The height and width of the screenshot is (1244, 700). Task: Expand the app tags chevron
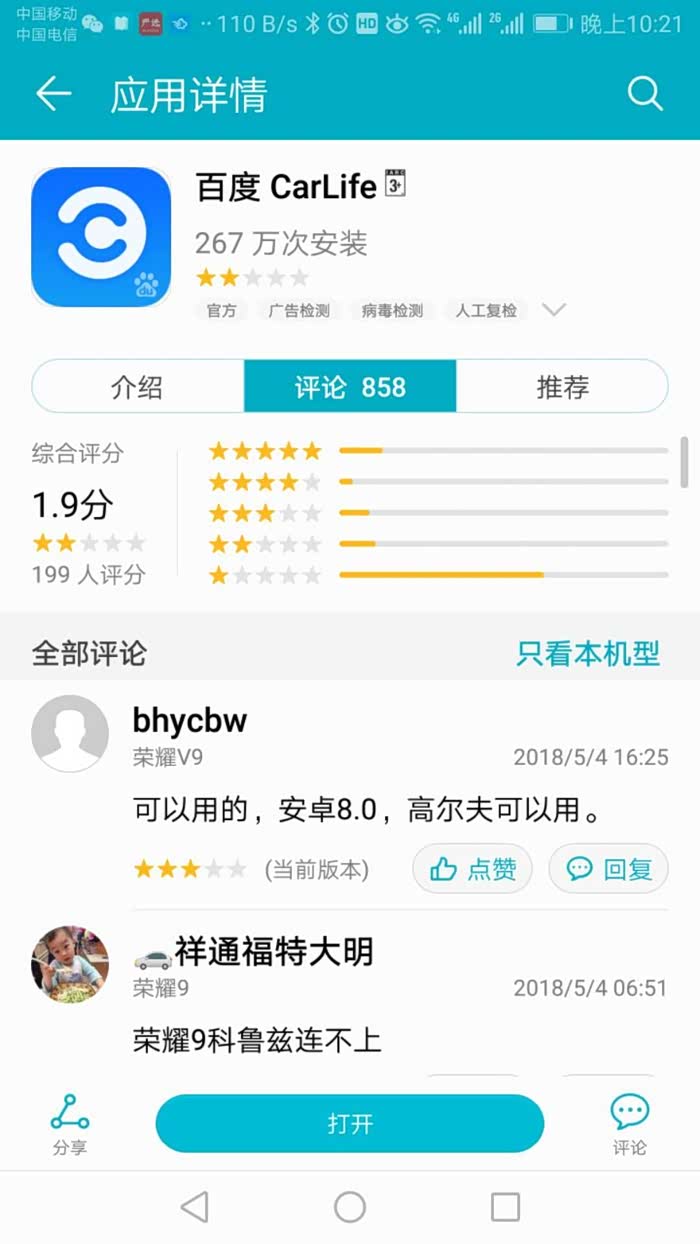point(553,310)
